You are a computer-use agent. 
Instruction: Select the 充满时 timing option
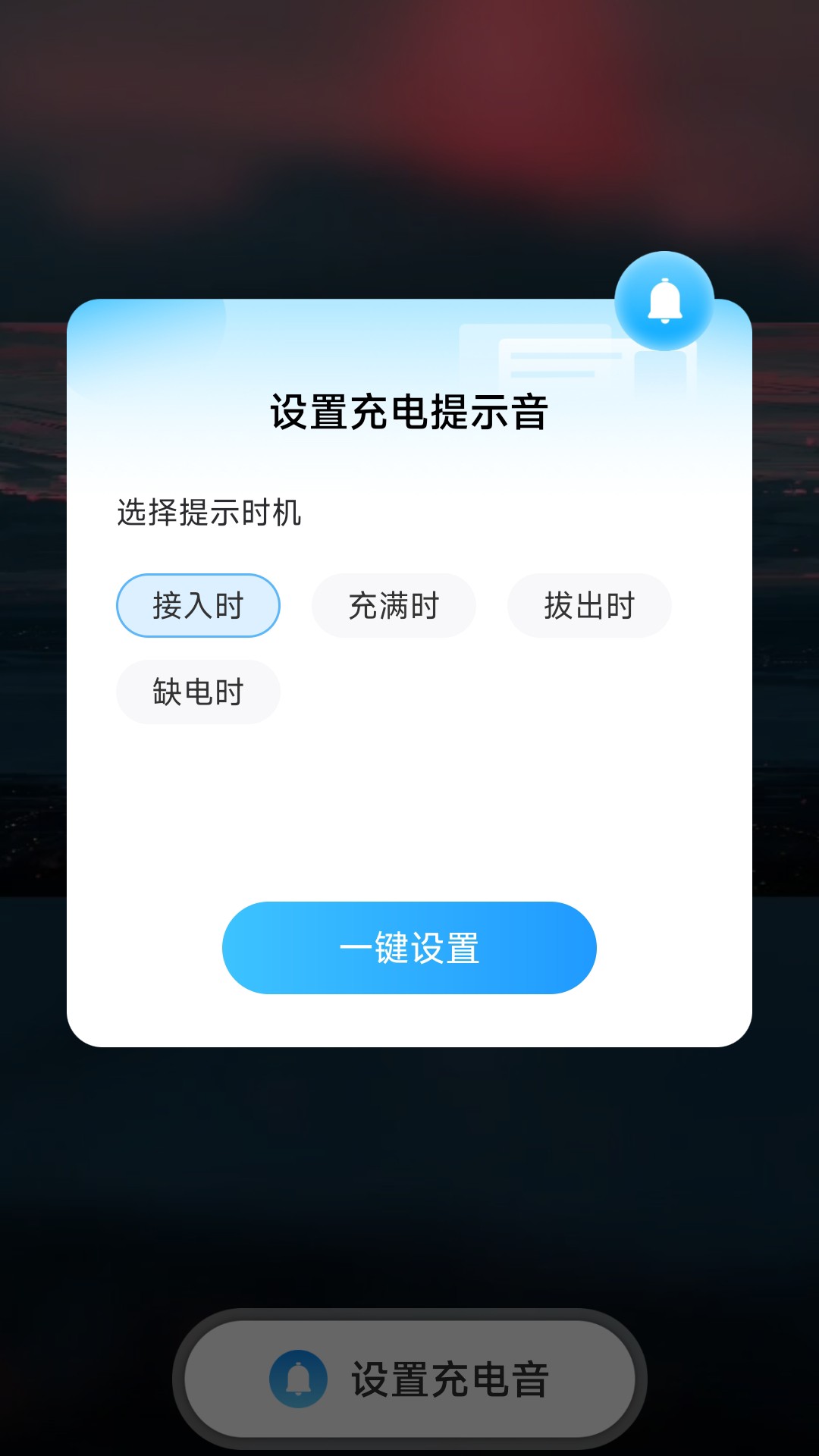[x=393, y=605]
